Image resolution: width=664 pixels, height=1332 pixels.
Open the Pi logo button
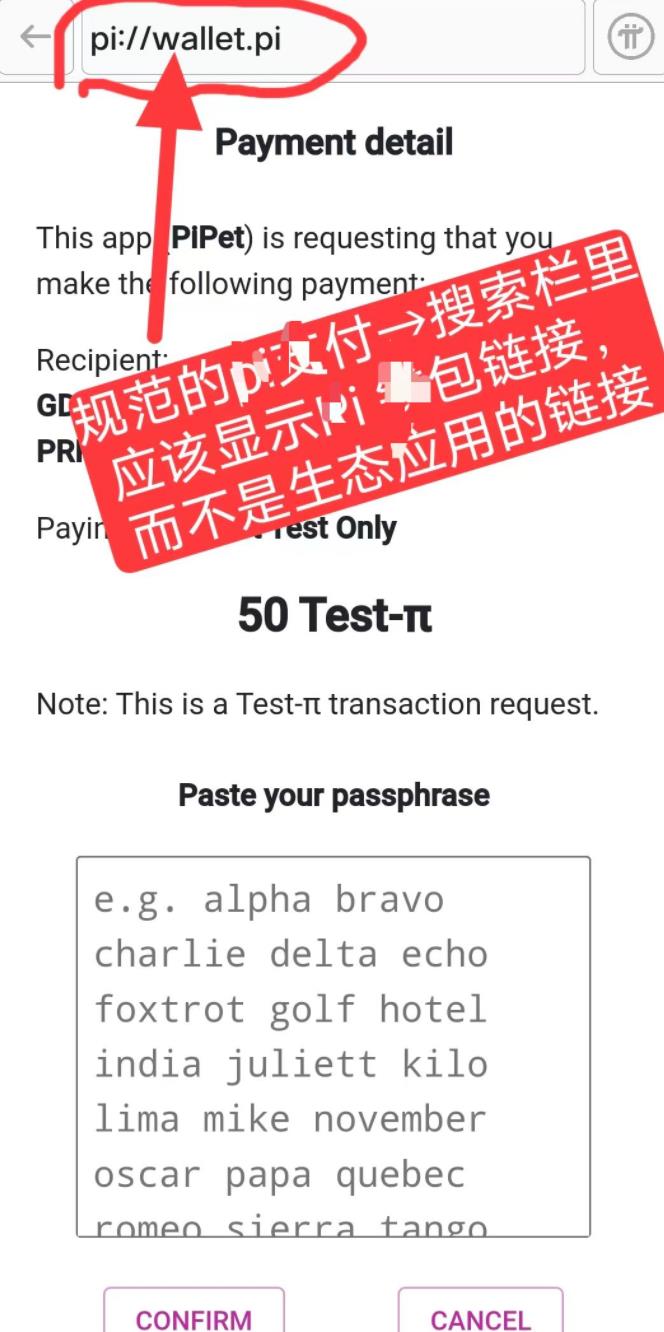630,38
